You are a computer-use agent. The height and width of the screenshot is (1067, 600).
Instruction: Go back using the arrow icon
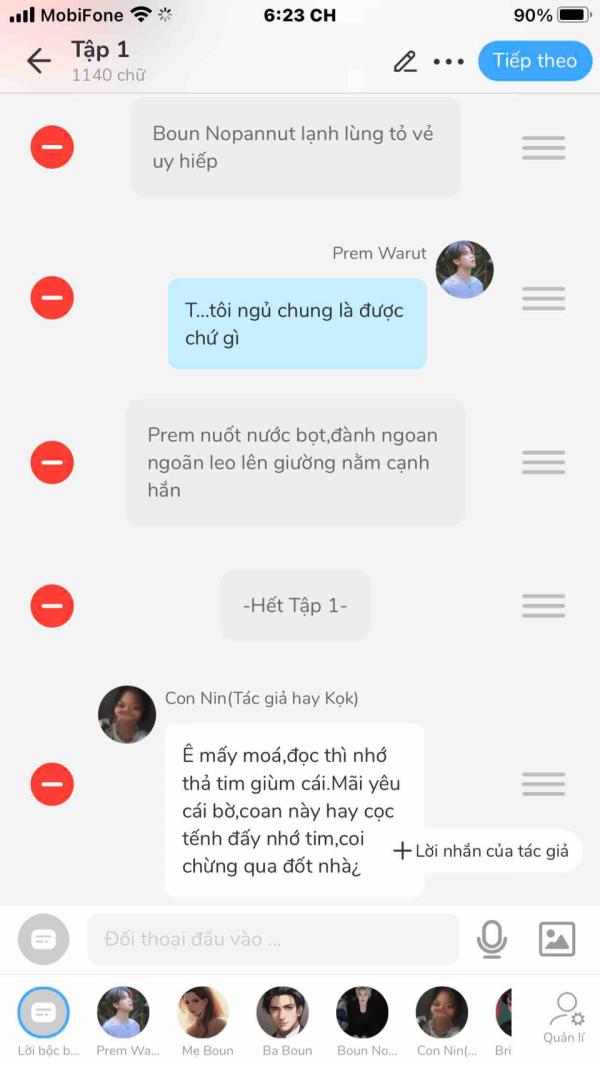pos(39,61)
